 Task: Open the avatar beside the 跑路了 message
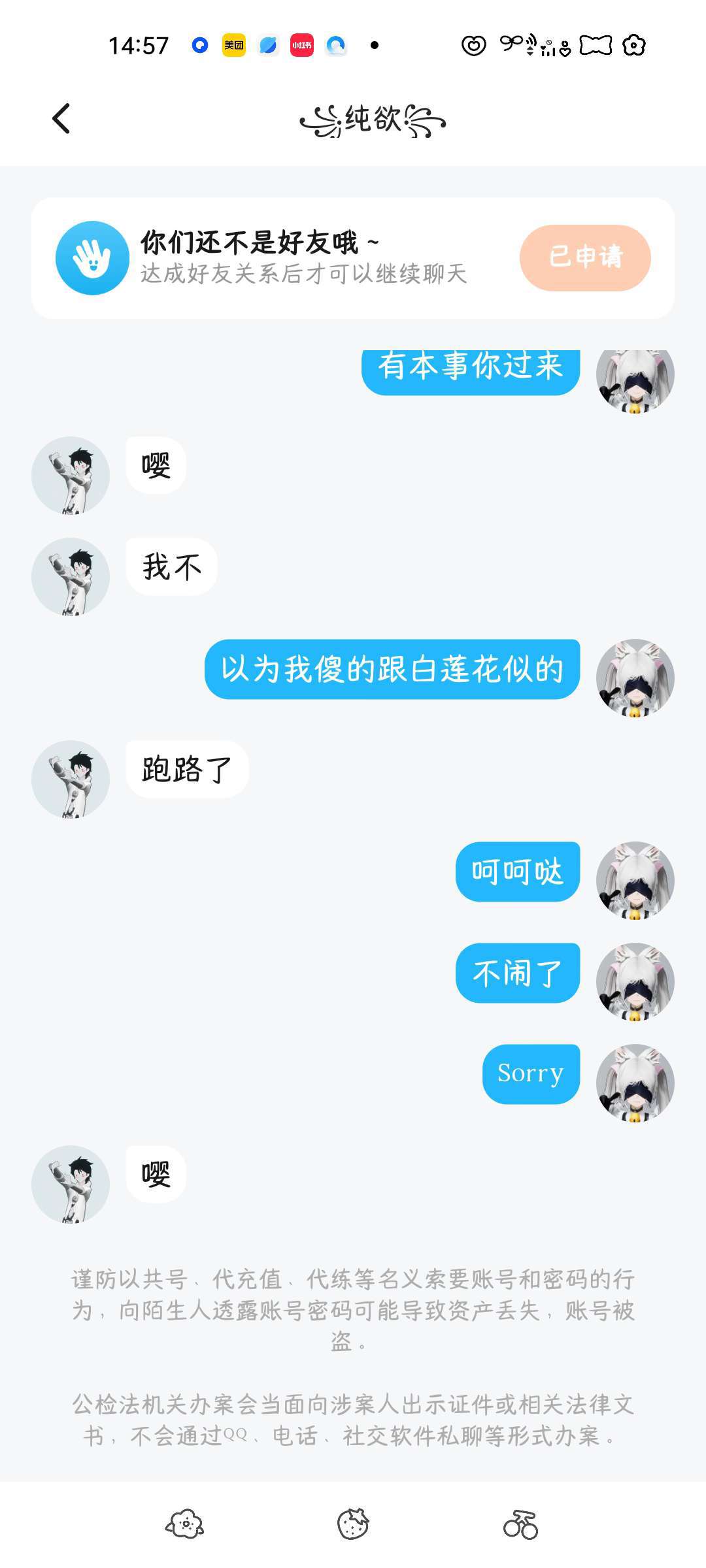point(71,779)
